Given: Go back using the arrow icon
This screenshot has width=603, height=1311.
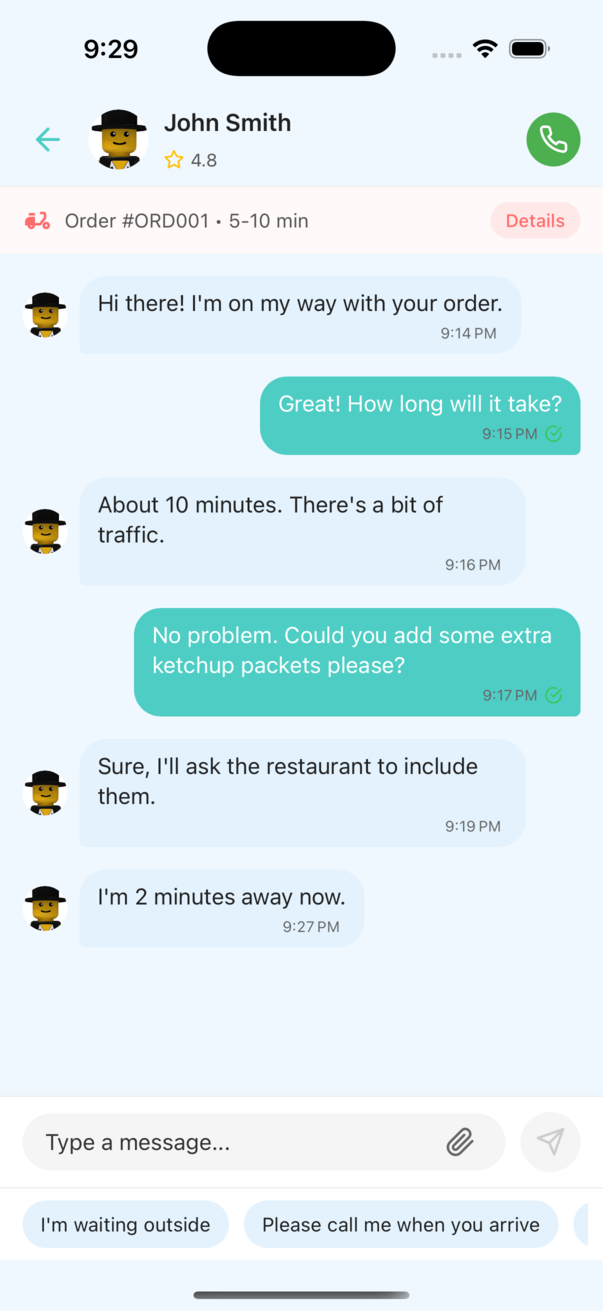Looking at the screenshot, I should tap(47, 140).
